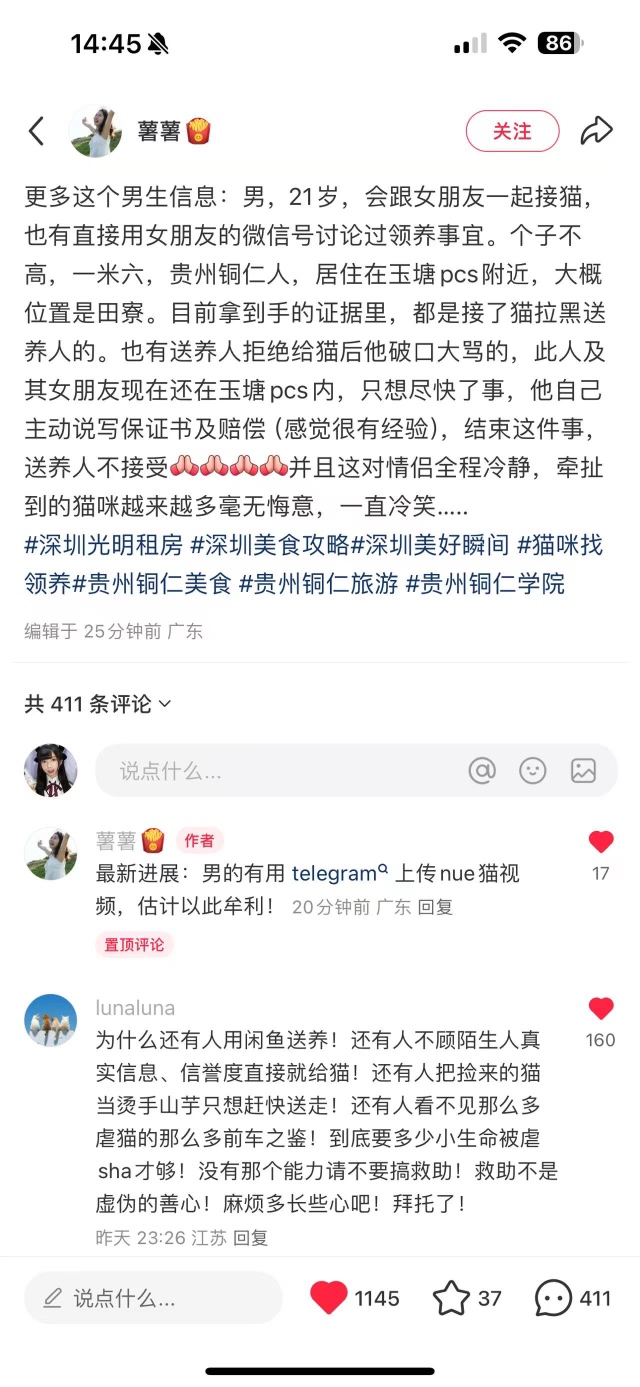Reply to 薯薯's pinned comment
The image size is (640, 1387).
click(x=435, y=907)
